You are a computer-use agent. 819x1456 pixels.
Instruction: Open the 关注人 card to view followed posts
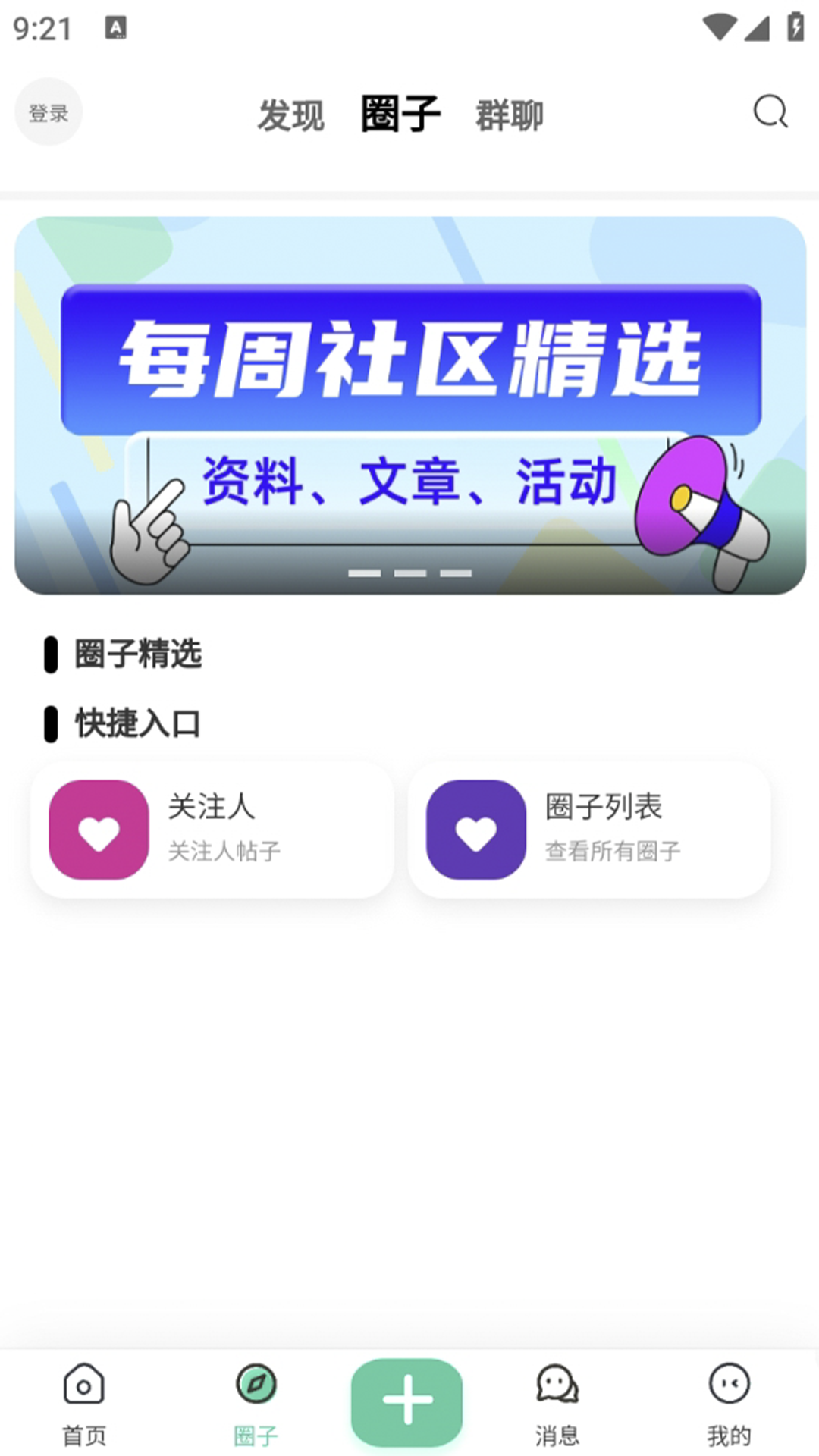click(213, 829)
